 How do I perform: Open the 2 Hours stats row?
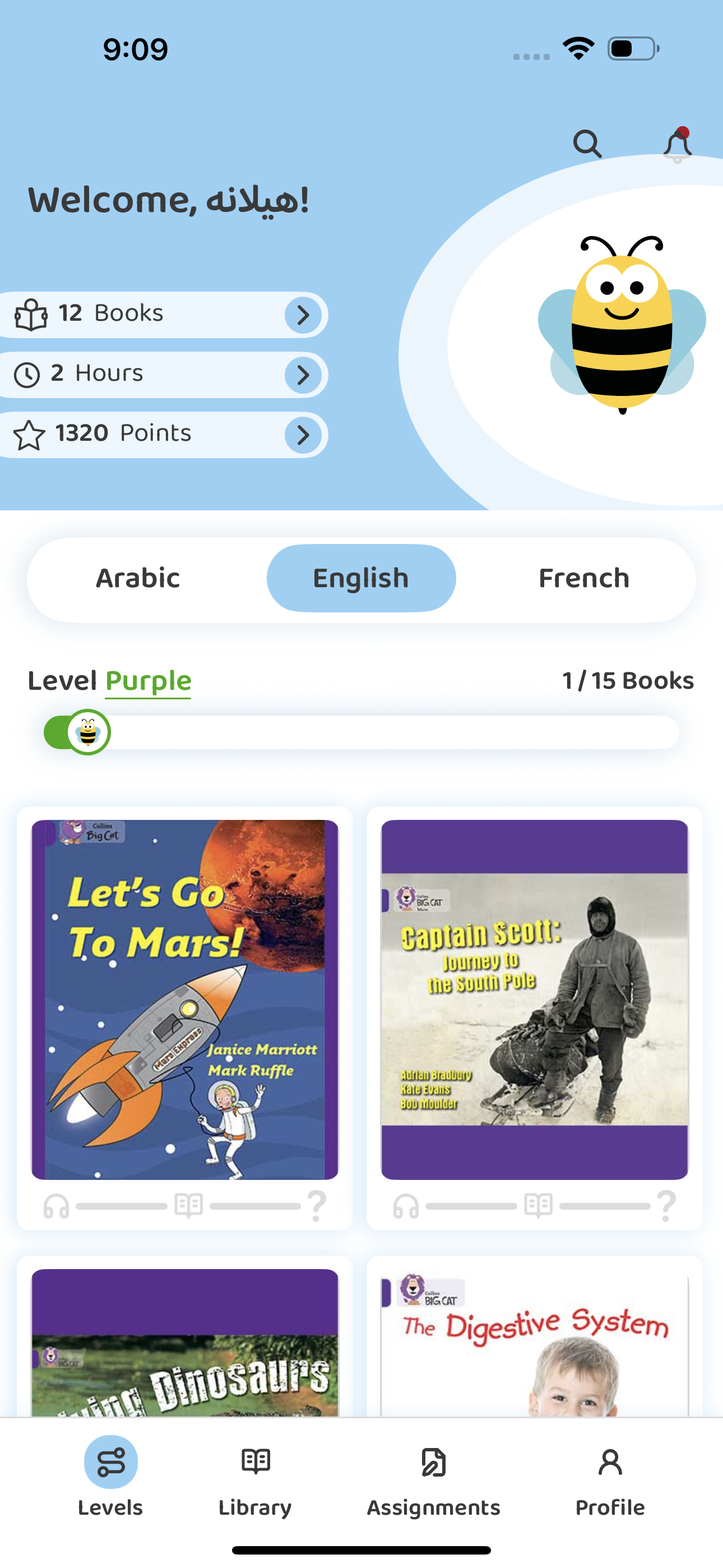point(164,375)
